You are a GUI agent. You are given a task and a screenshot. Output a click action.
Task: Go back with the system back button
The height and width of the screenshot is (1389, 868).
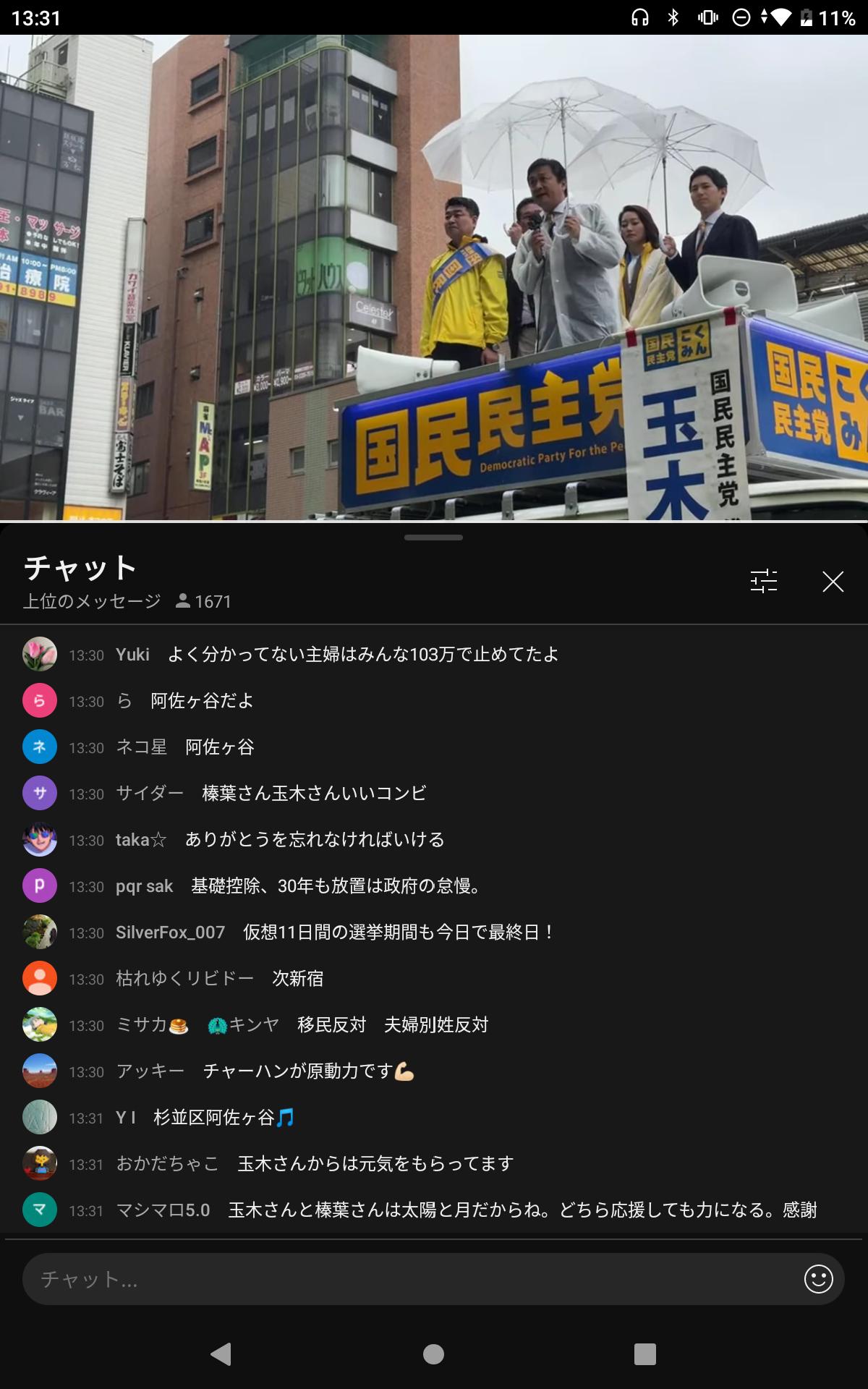point(221,1354)
